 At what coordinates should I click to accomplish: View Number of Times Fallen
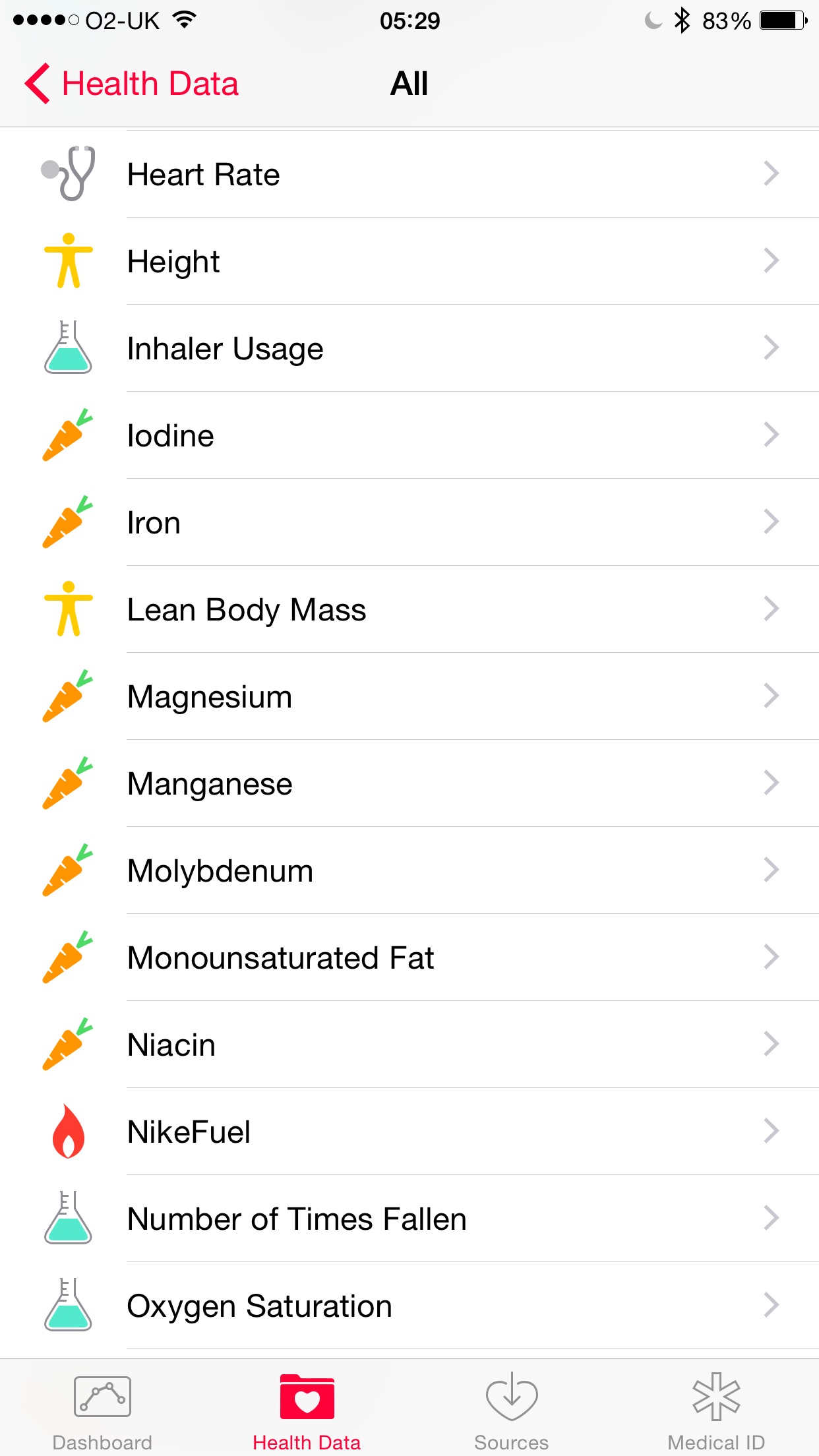click(x=409, y=1219)
